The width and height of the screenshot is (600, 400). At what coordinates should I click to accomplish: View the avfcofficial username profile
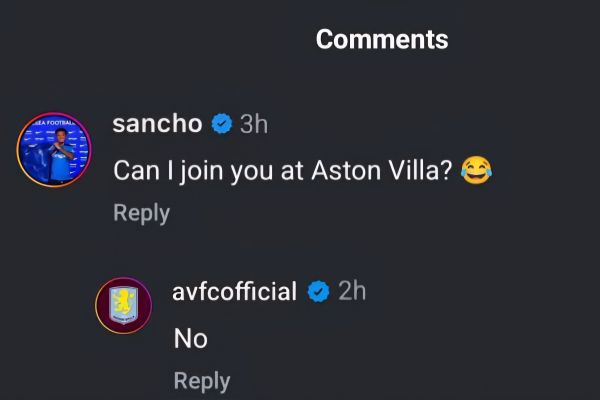point(234,292)
